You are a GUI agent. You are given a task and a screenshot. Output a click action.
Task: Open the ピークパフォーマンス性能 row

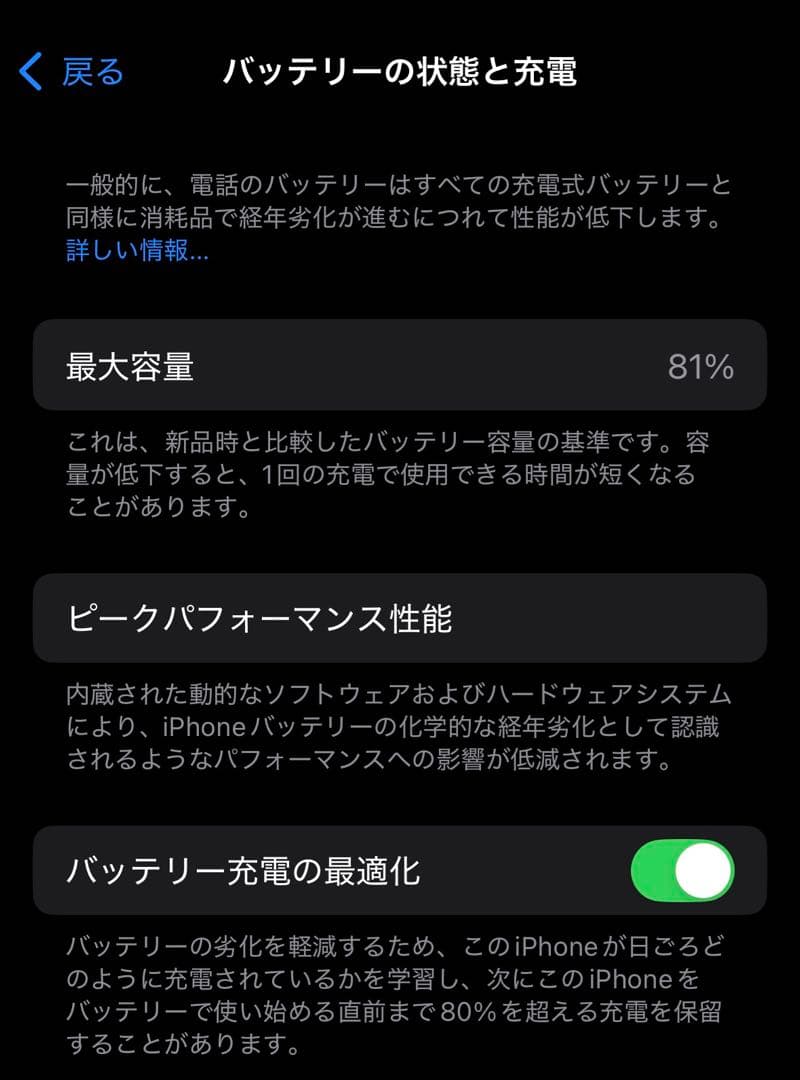(x=400, y=617)
